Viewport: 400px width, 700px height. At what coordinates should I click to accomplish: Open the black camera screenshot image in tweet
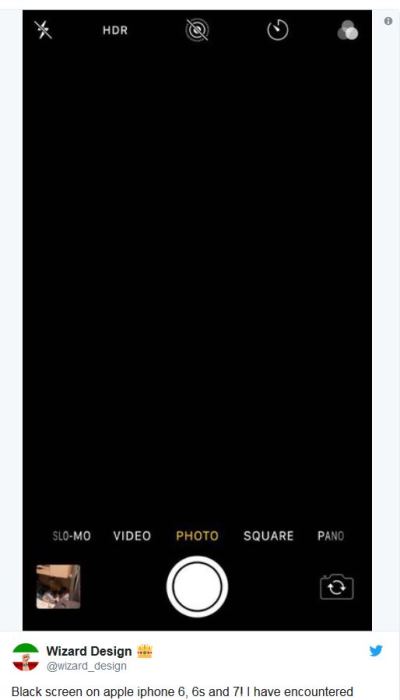[x=197, y=320]
